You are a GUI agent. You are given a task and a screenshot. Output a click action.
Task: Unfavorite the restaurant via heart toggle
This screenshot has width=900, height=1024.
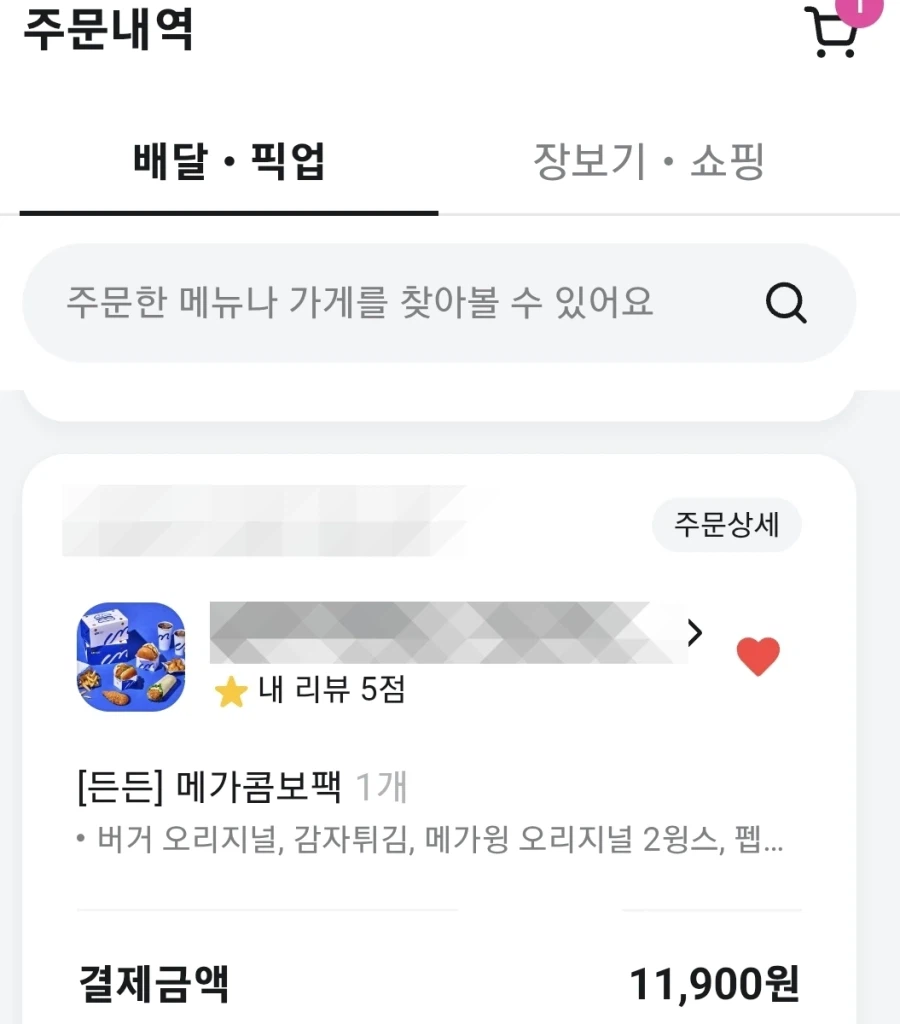pos(758,655)
